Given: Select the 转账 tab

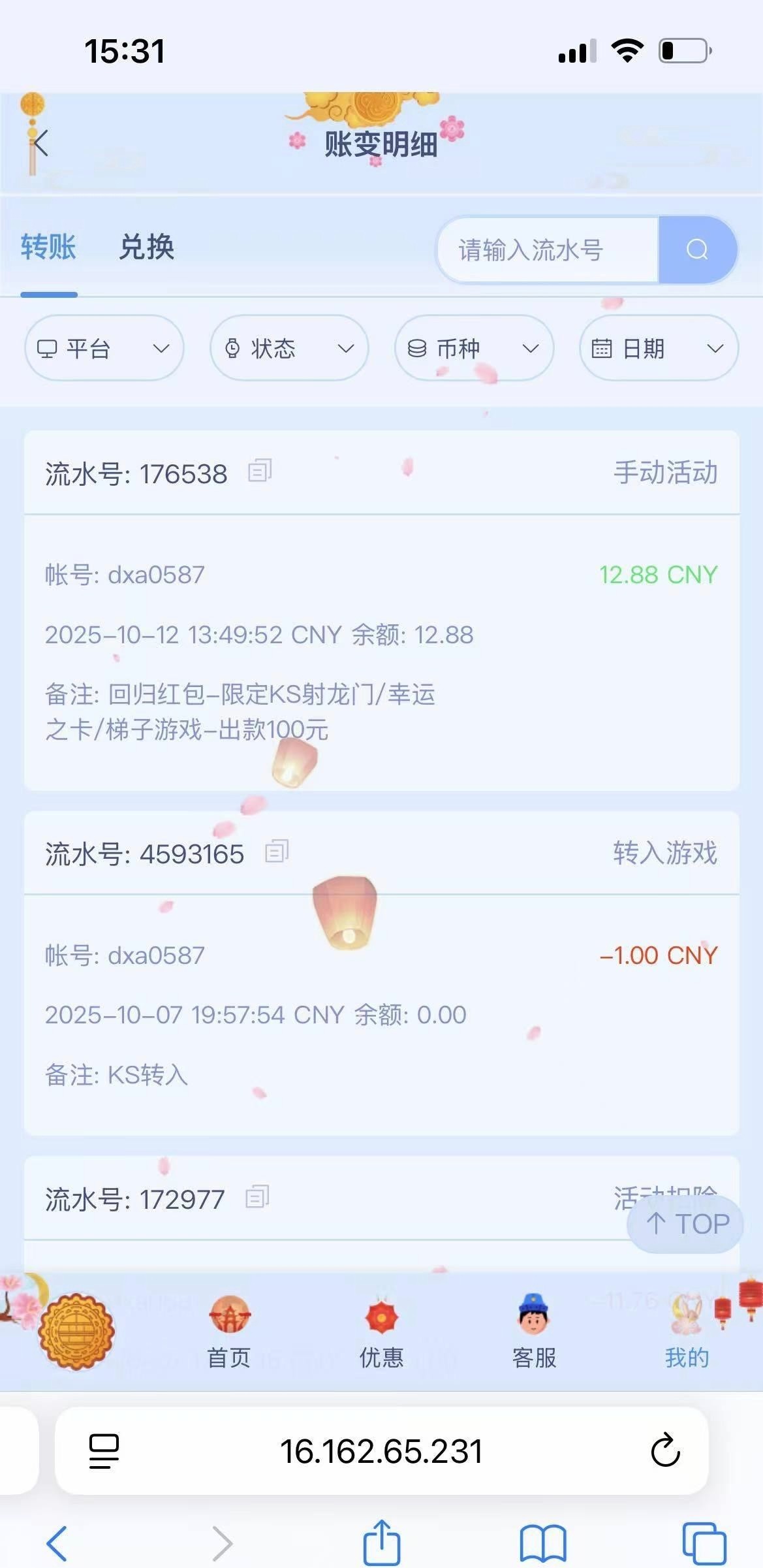Looking at the screenshot, I should coord(49,248).
